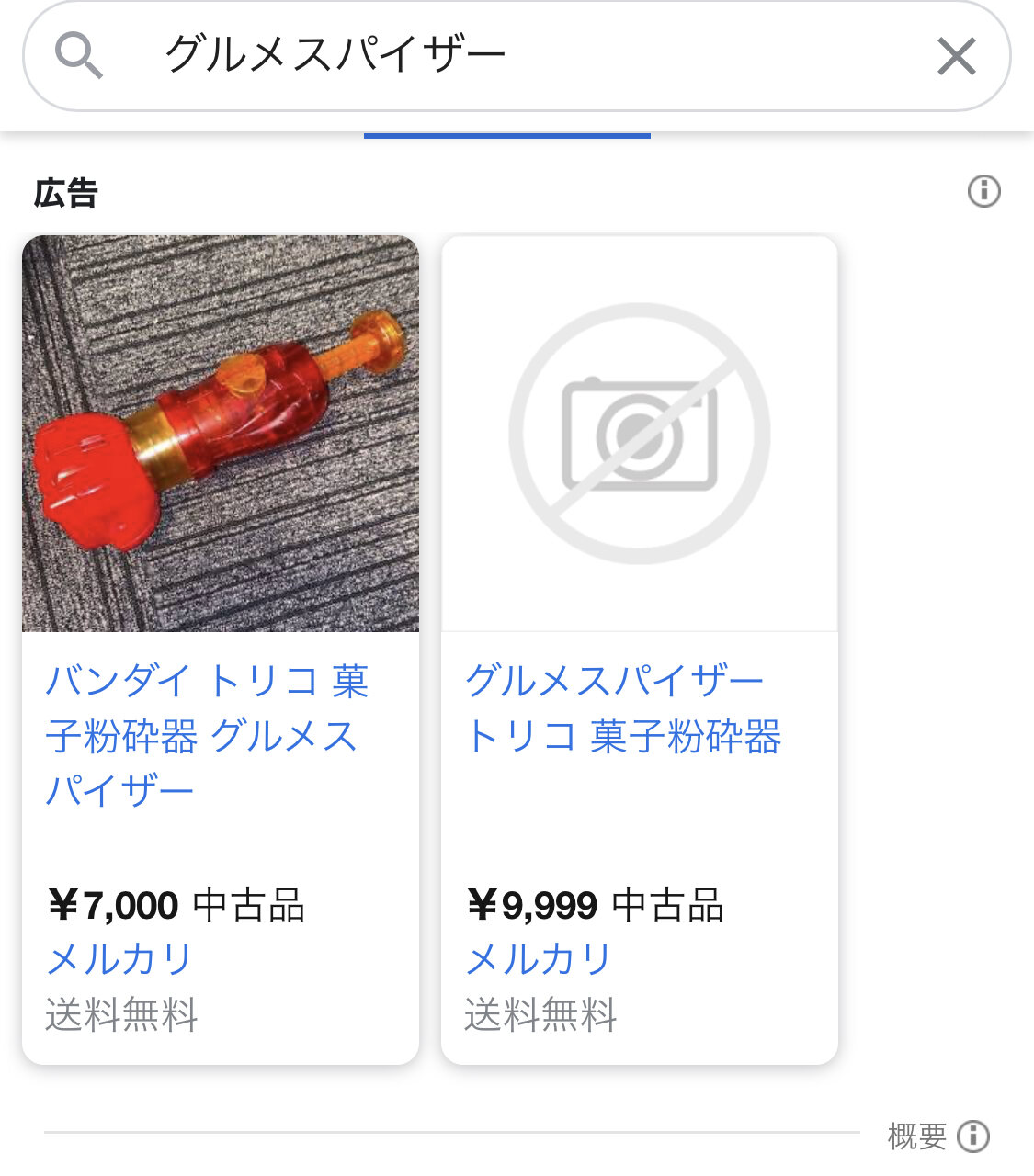This screenshot has width=1034, height=1176.
Task: Open the ¥7,000 バンダイ トリコ product card
Action: pyautogui.click(x=221, y=649)
